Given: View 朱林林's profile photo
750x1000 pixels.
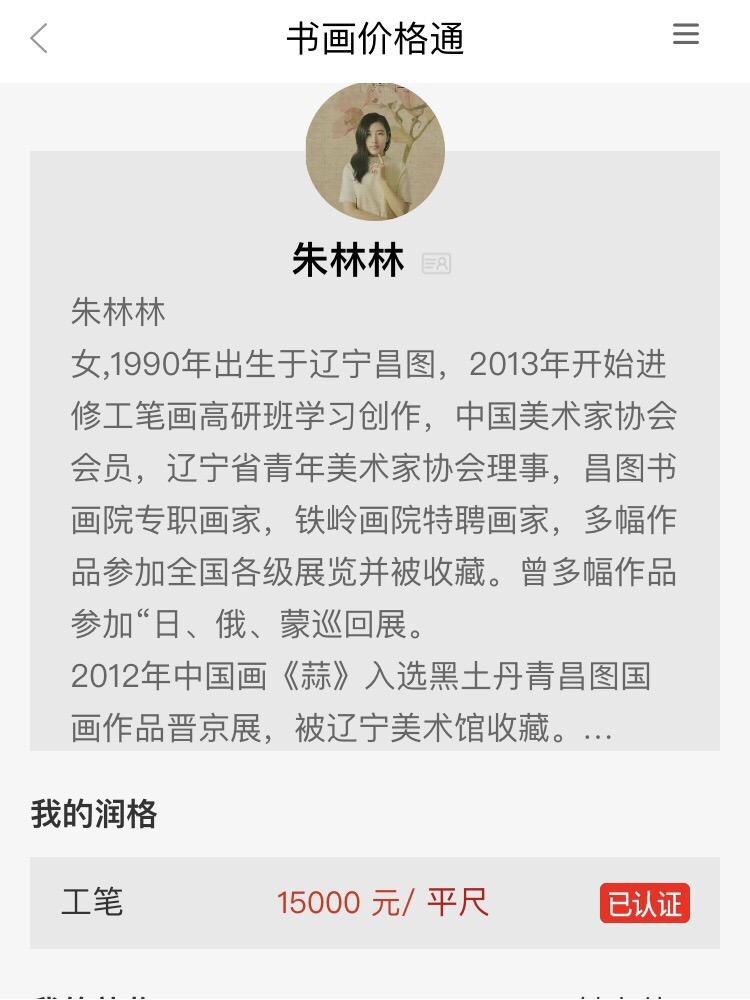Looking at the screenshot, I should click(375, 152).
